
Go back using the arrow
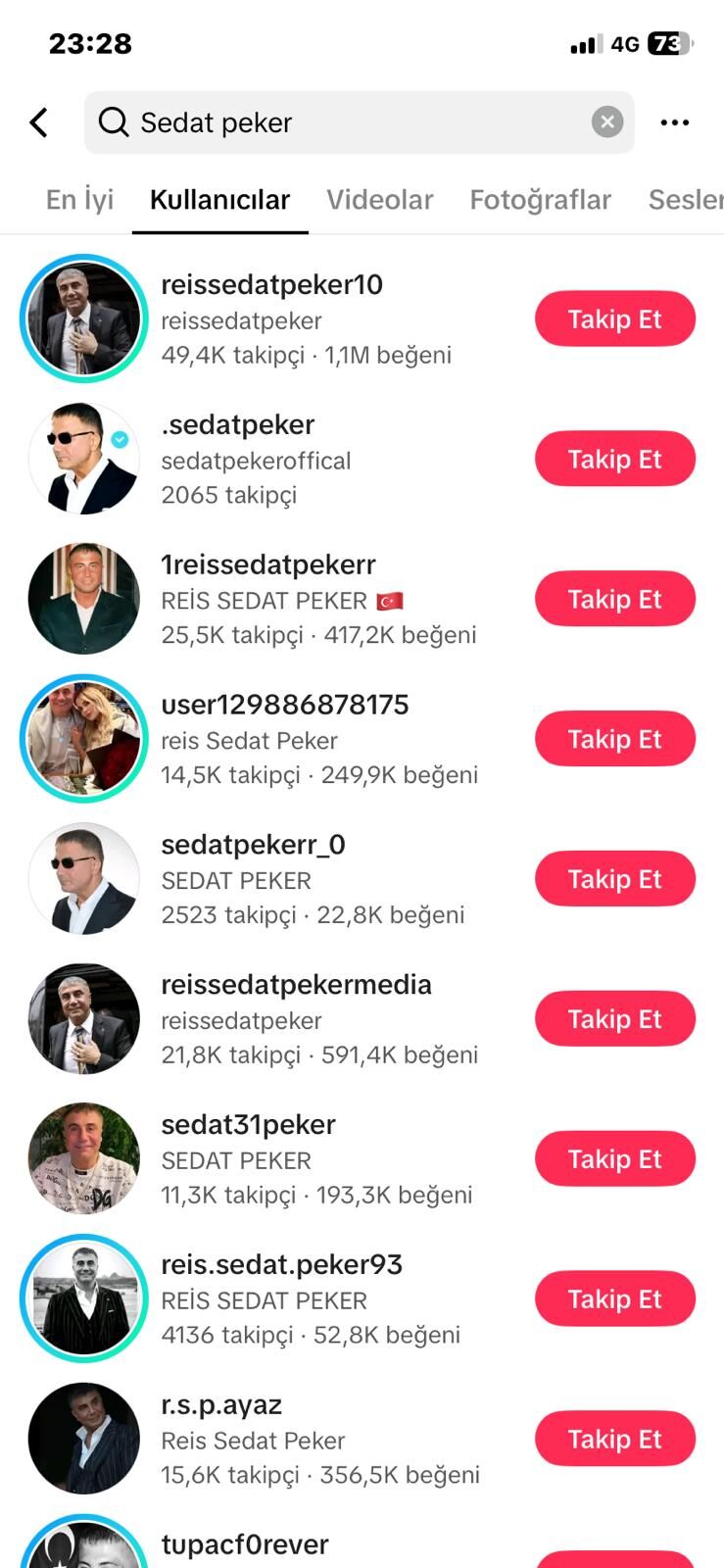point(39,122)
